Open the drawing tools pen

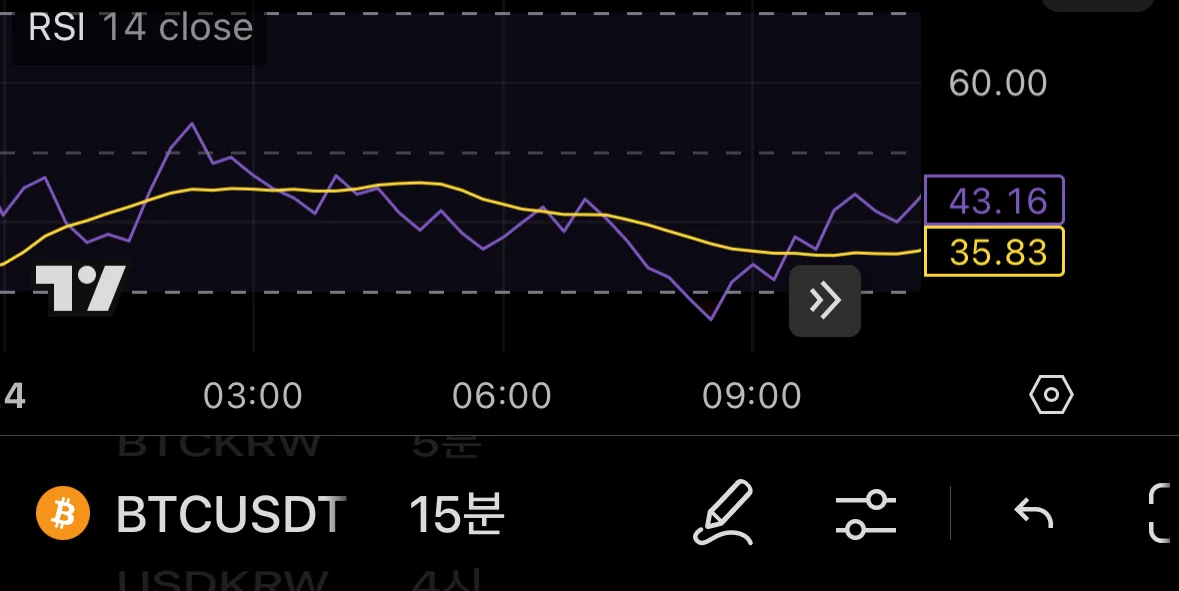coord(723,513)
